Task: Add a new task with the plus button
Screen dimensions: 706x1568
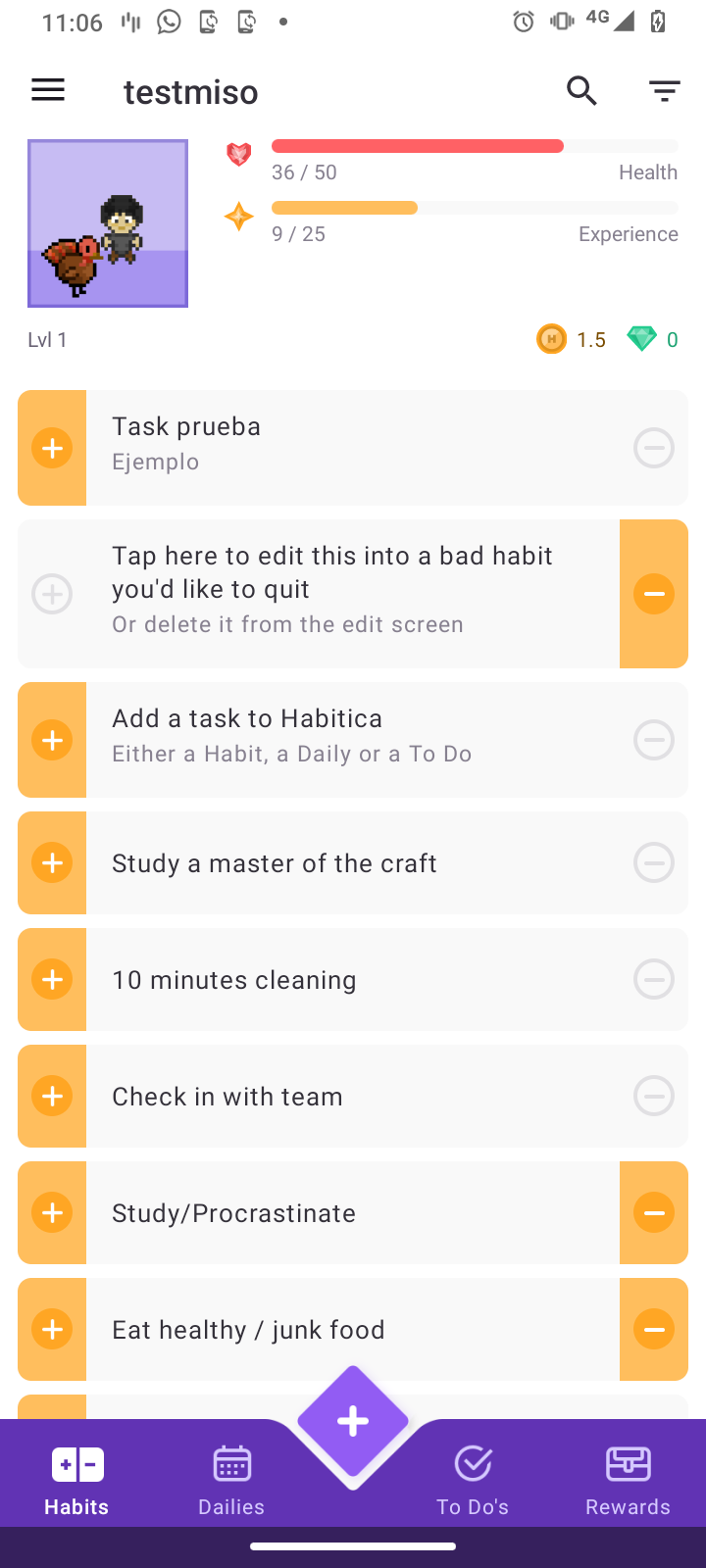Action: [x=353, y=1421]
